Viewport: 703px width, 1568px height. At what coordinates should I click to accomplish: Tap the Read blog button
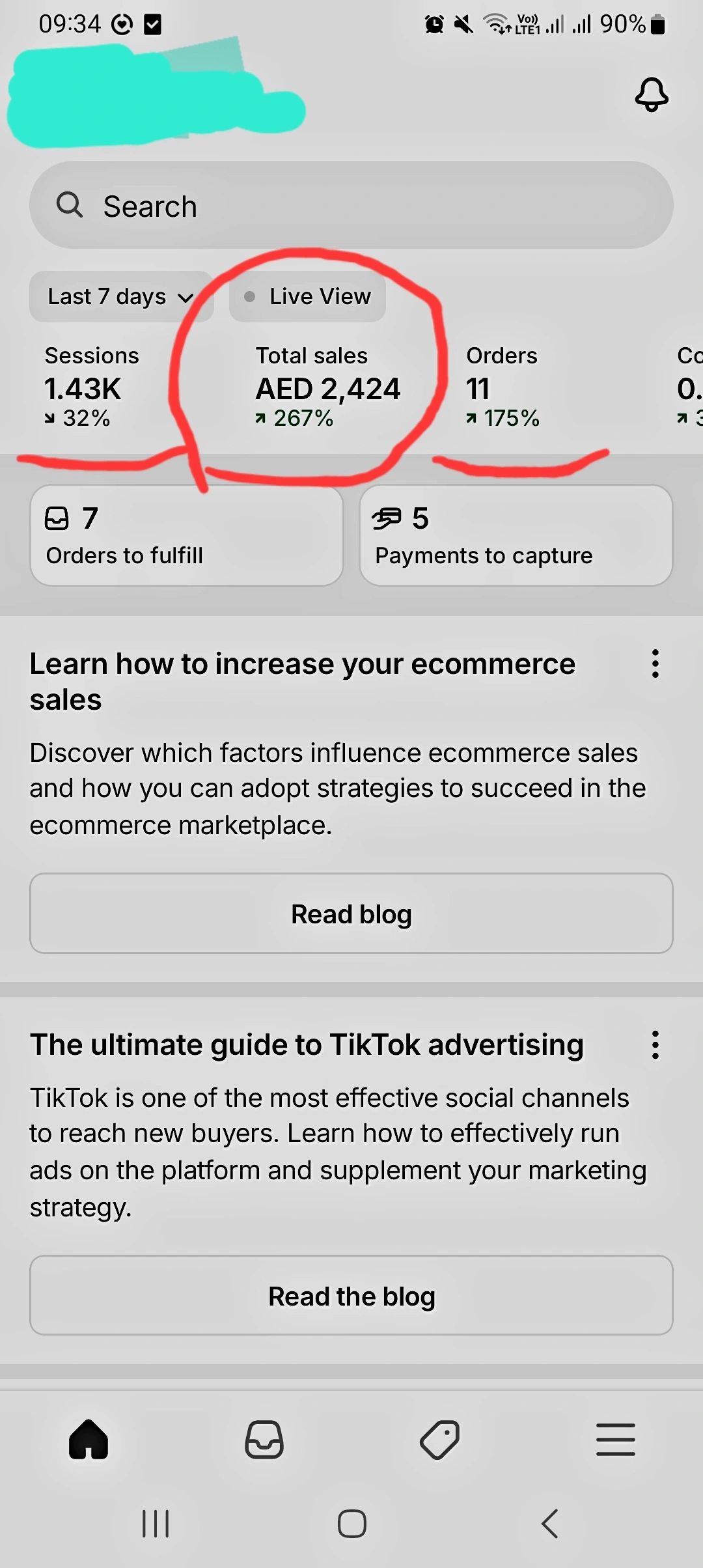[351, 914]
